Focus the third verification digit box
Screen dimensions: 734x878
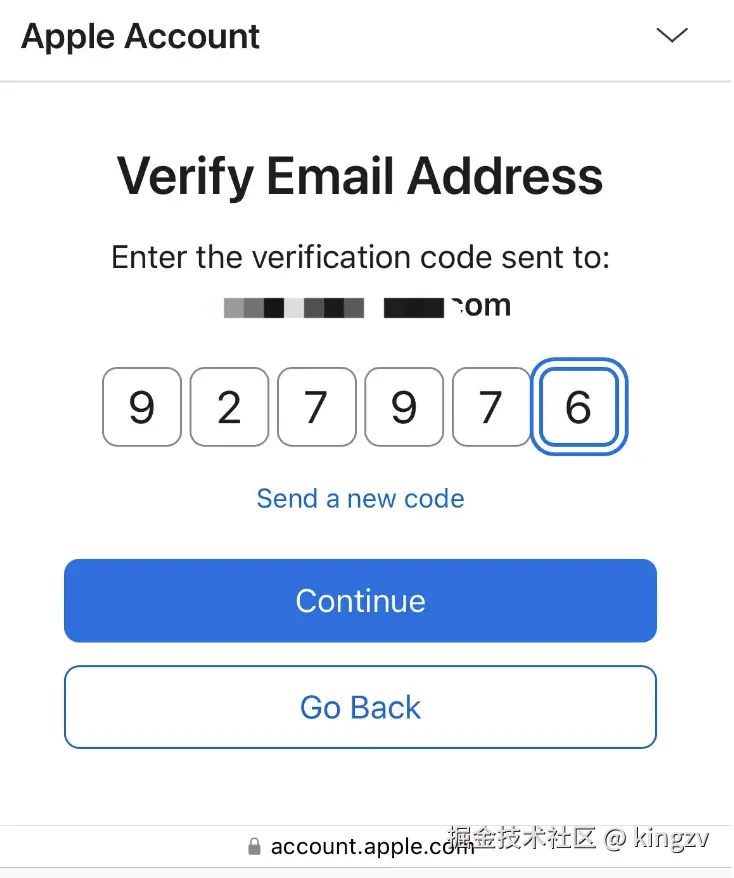(x=317, y=407)
